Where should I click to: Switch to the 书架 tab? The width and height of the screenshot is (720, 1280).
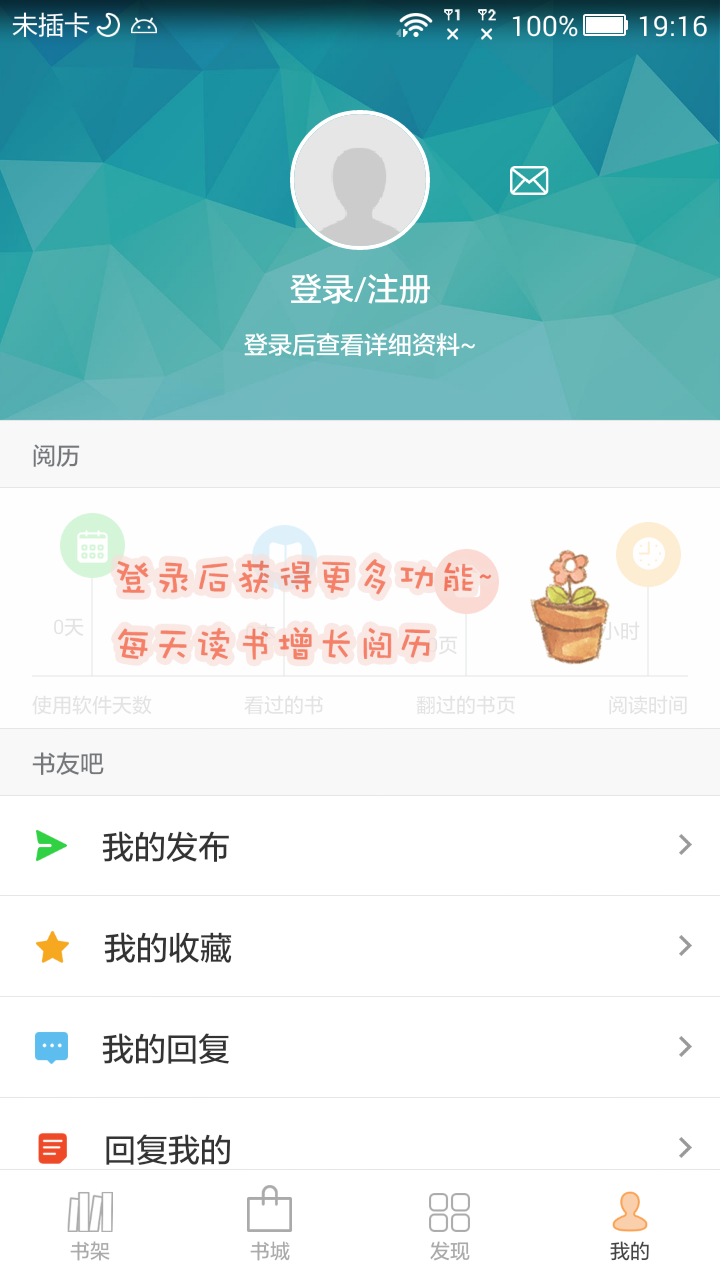click(x=90, y=1226)
